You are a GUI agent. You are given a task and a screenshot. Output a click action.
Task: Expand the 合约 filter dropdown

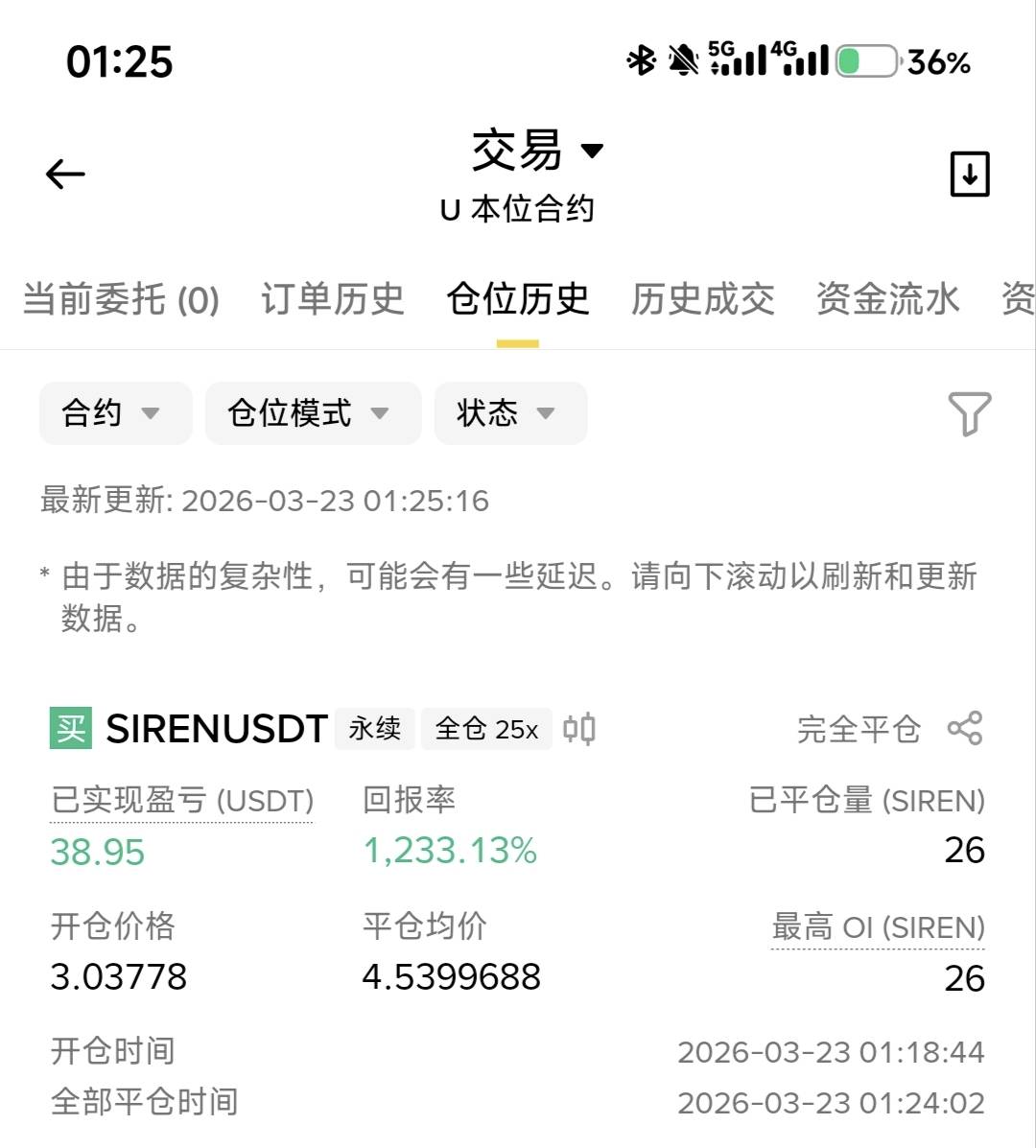114,413
